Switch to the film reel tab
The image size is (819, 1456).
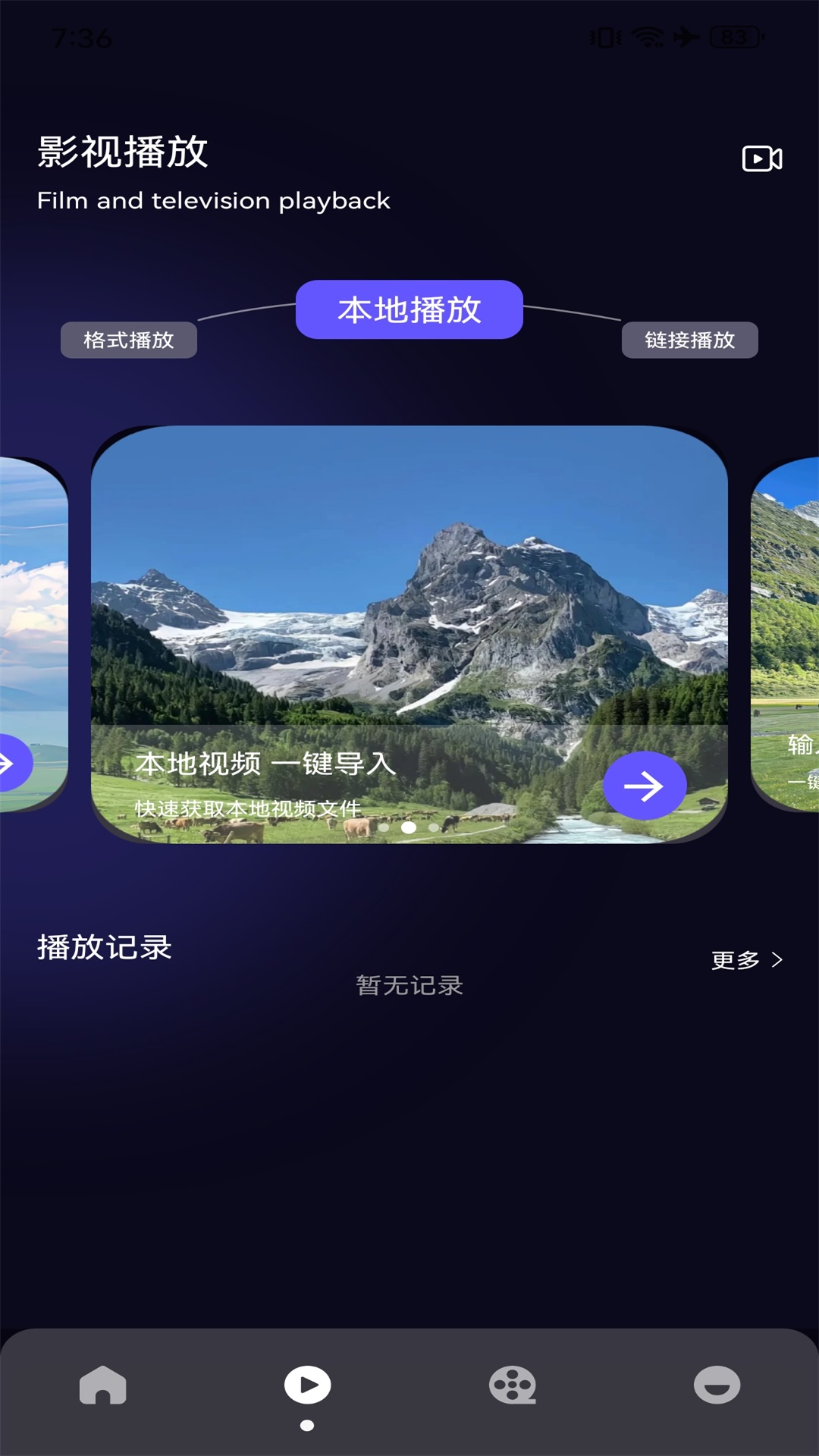[513, 1385]
